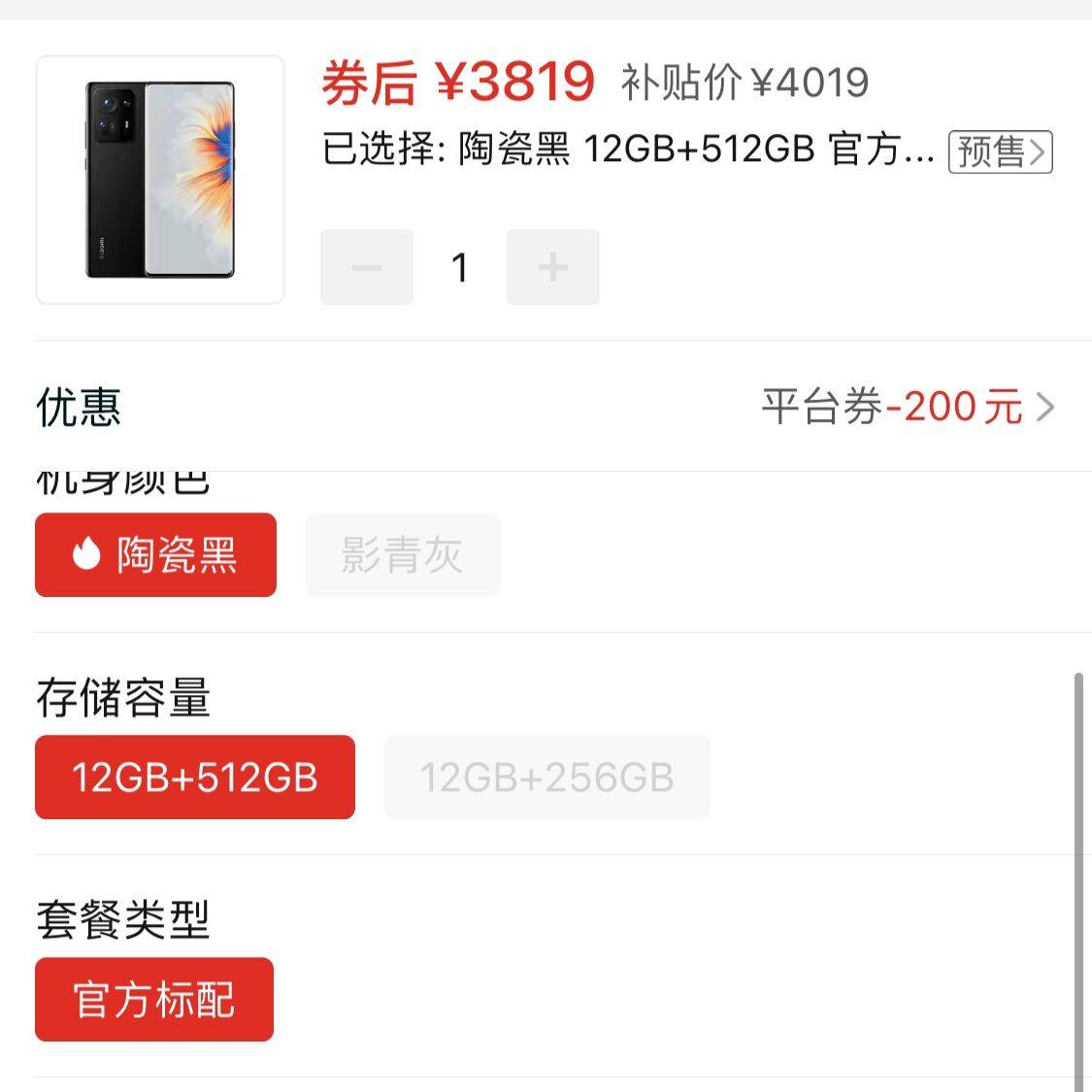The image size is (1092, 1092).
Task: Select the 官方标配 package type
Action: [x=154, y=1000]
